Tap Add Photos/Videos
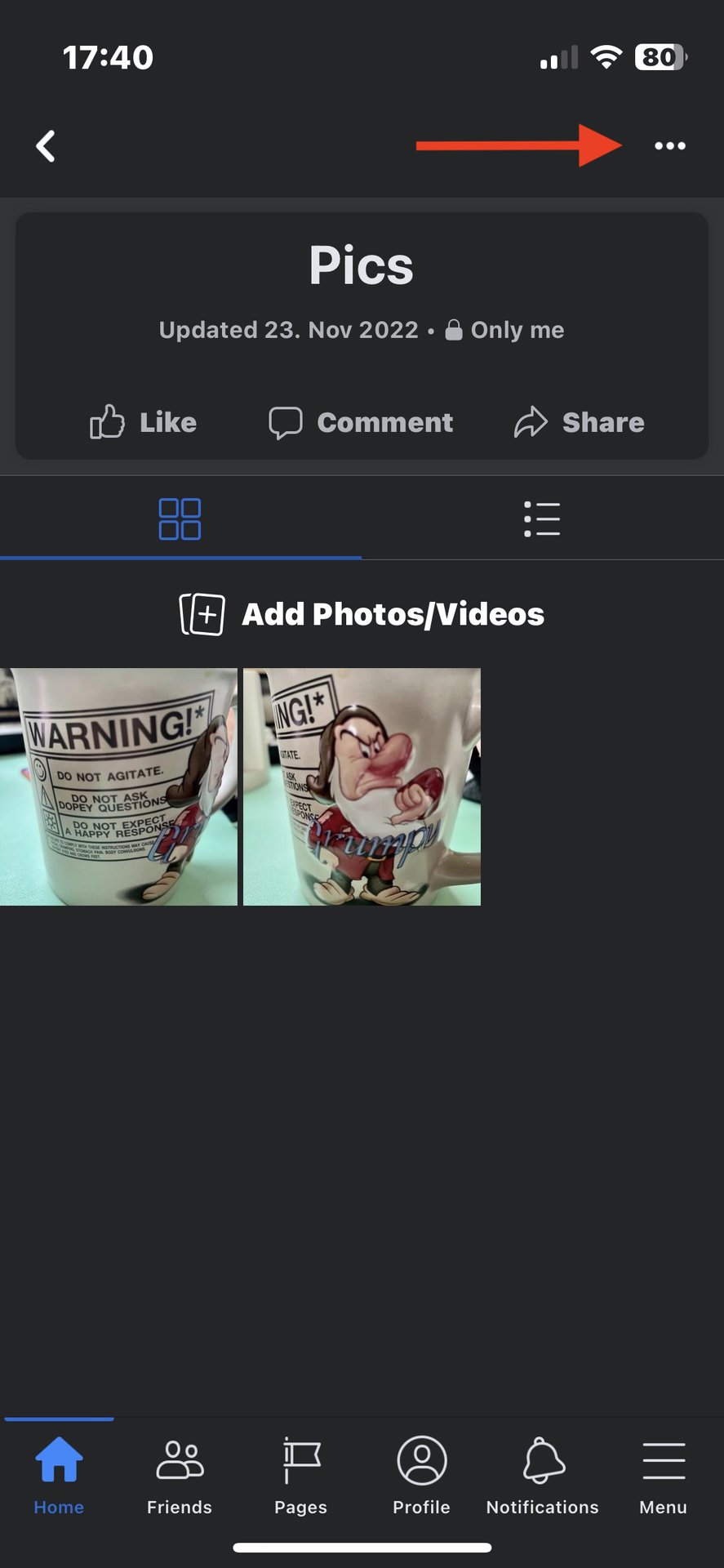The height and width of the screenshot is (1568, 724). tap(362, 614)
